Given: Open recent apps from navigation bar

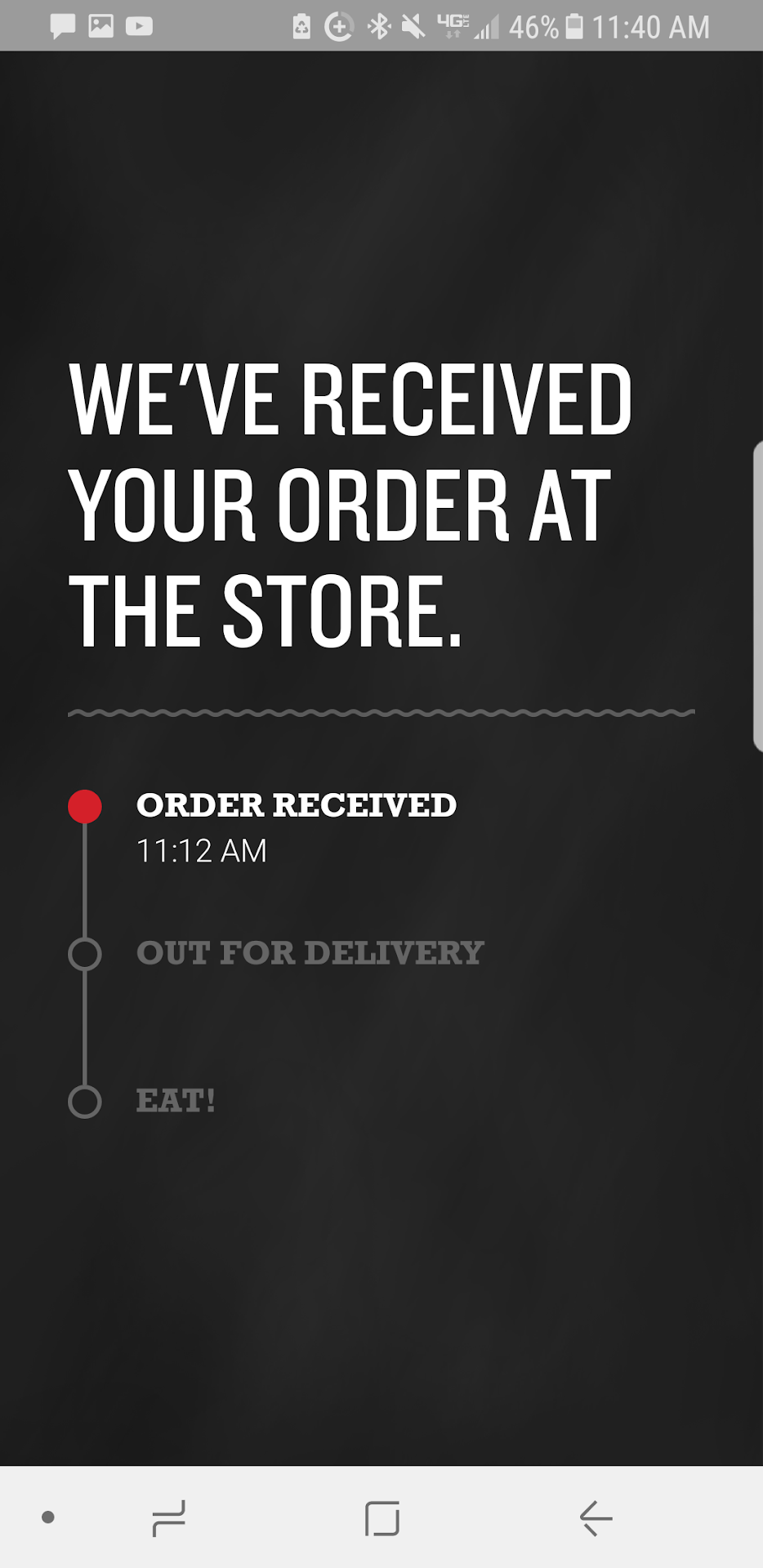Looking at the screenshot, I should 169,1518.
